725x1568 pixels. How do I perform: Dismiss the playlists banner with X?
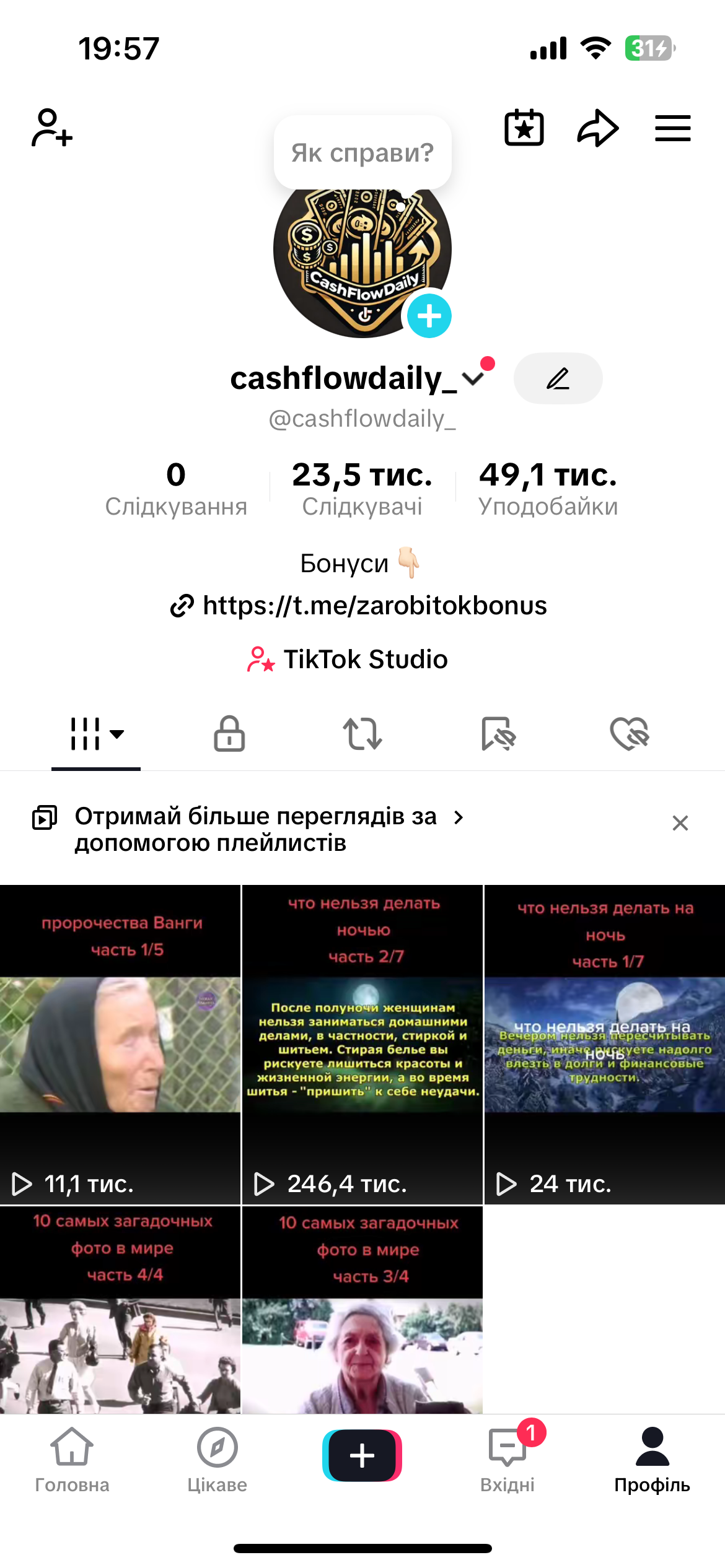pos(679,822)
